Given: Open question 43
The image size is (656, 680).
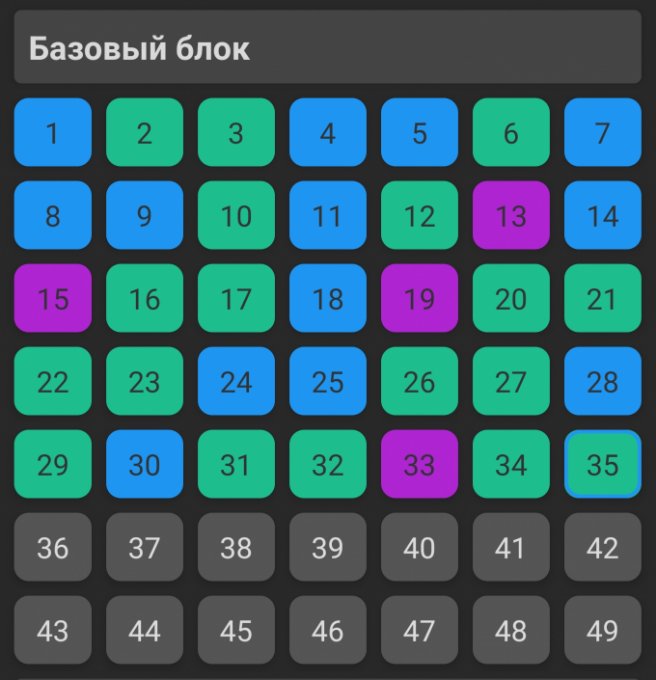Looking at the screenshot, I should 53,630.
